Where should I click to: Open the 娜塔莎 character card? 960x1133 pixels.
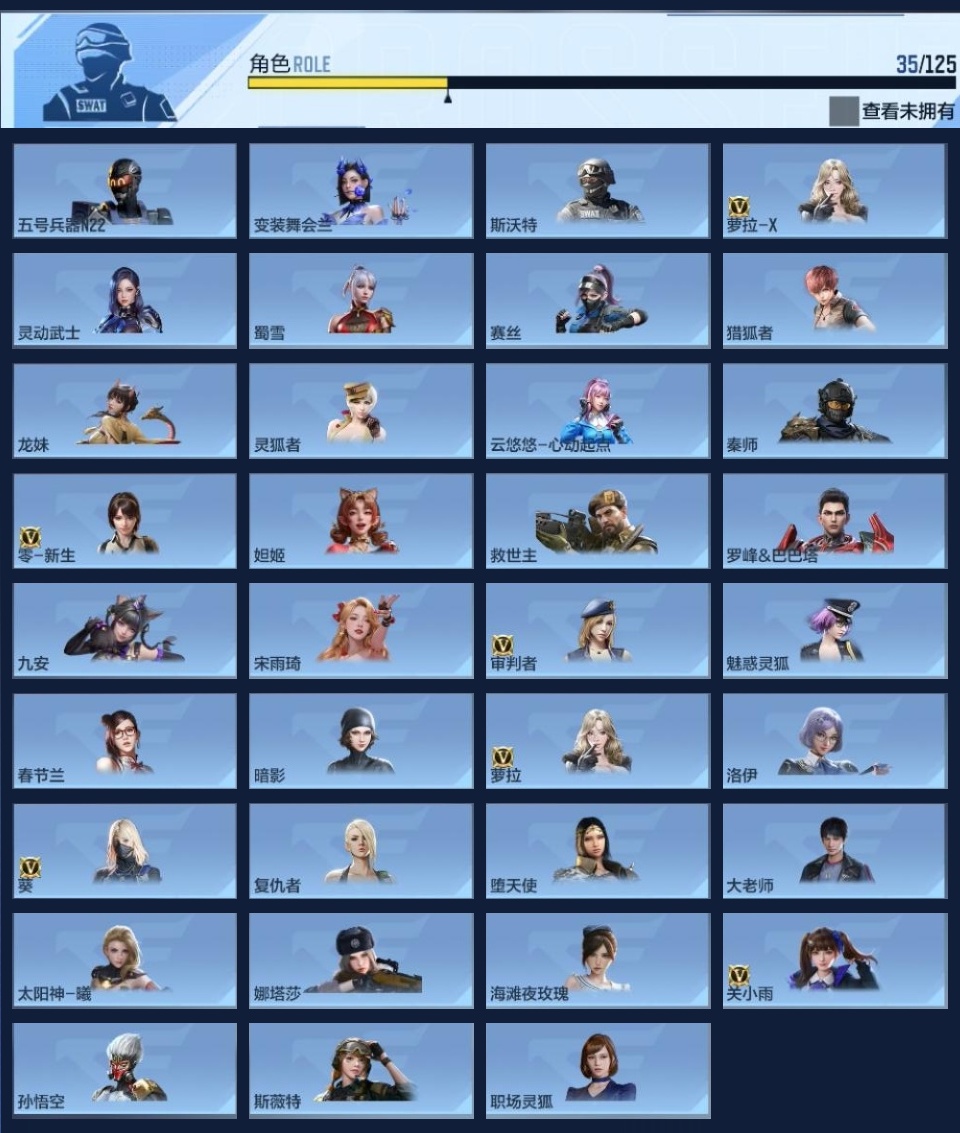coord(361,960)
